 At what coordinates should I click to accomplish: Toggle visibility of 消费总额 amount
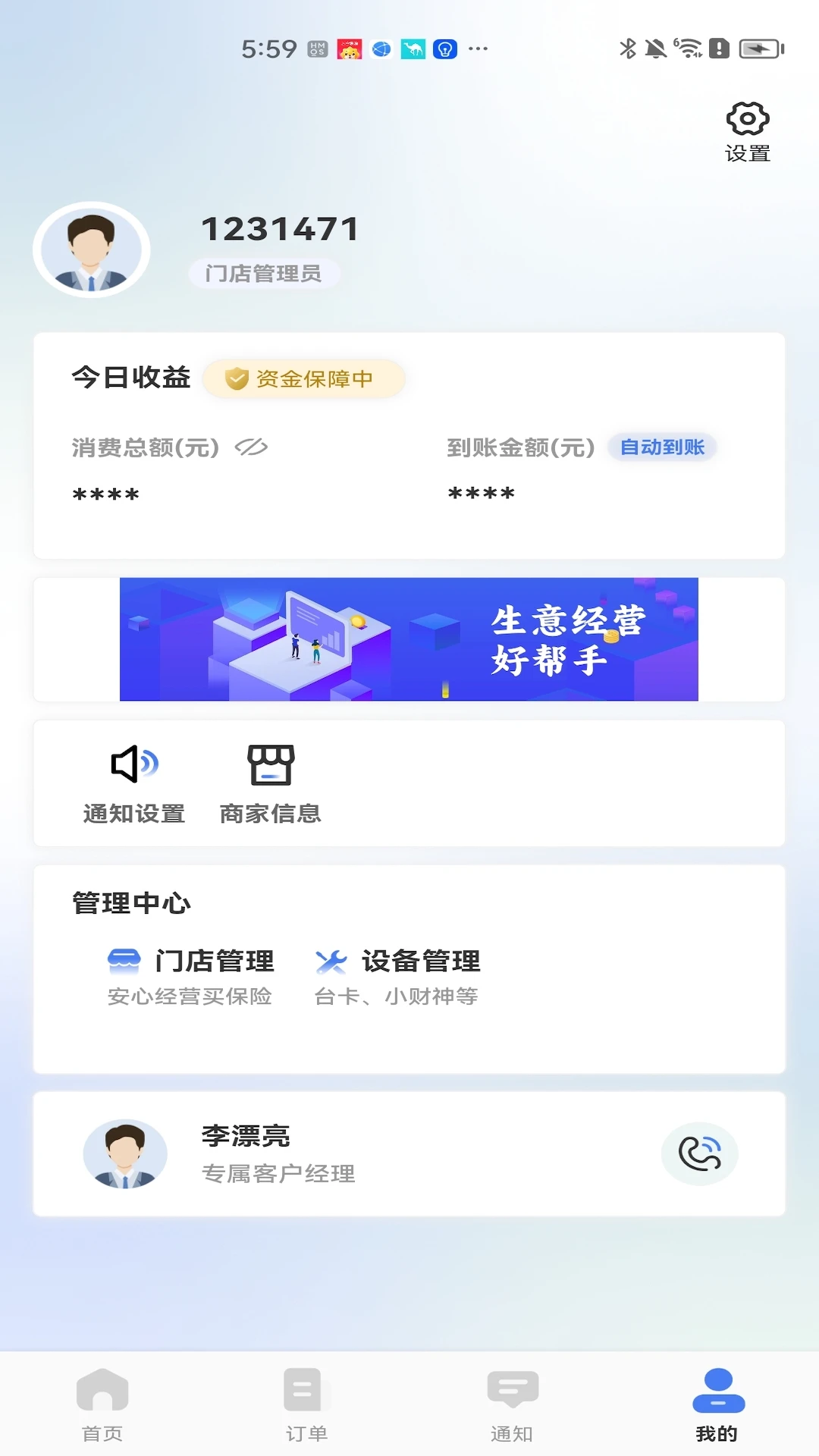click(x=251, y=447)
